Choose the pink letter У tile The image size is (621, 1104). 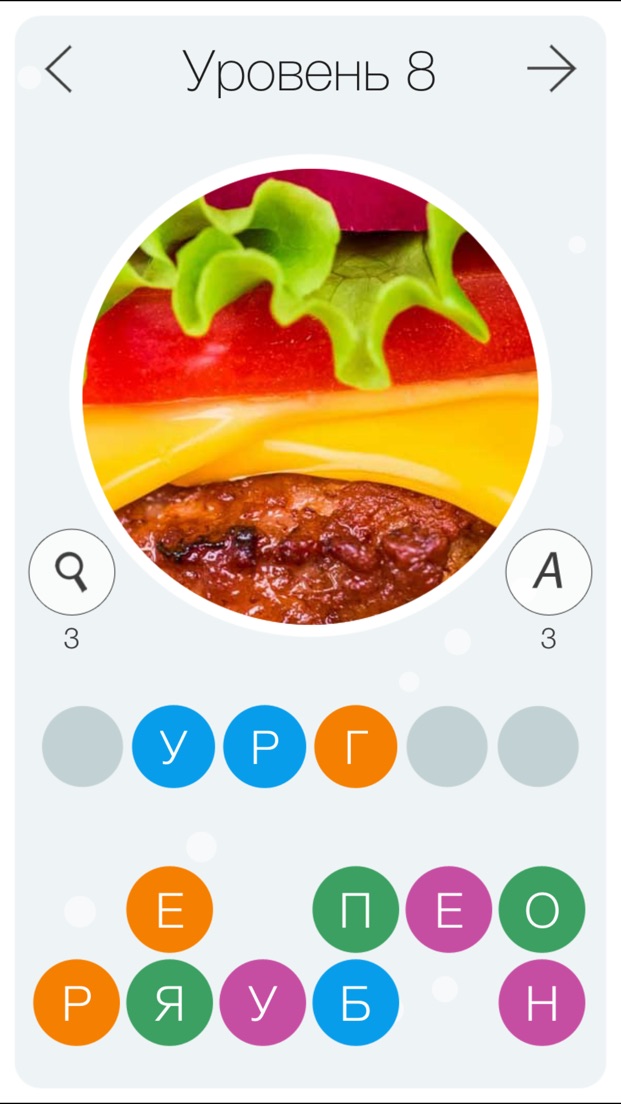click(x=263, y=1003)
